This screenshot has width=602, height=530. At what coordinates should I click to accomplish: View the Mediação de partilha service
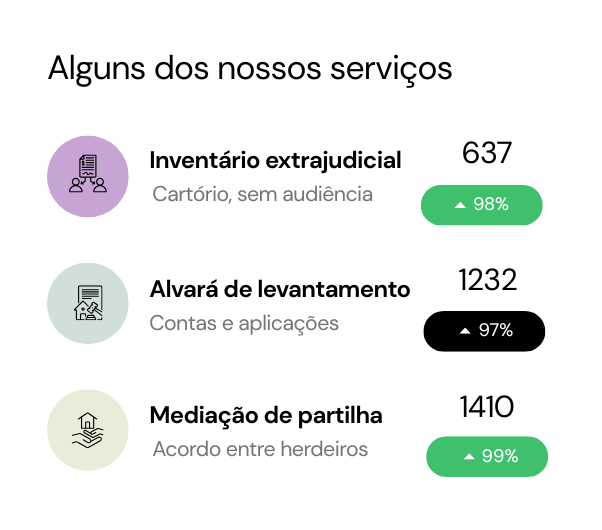(x=266, y=415)
